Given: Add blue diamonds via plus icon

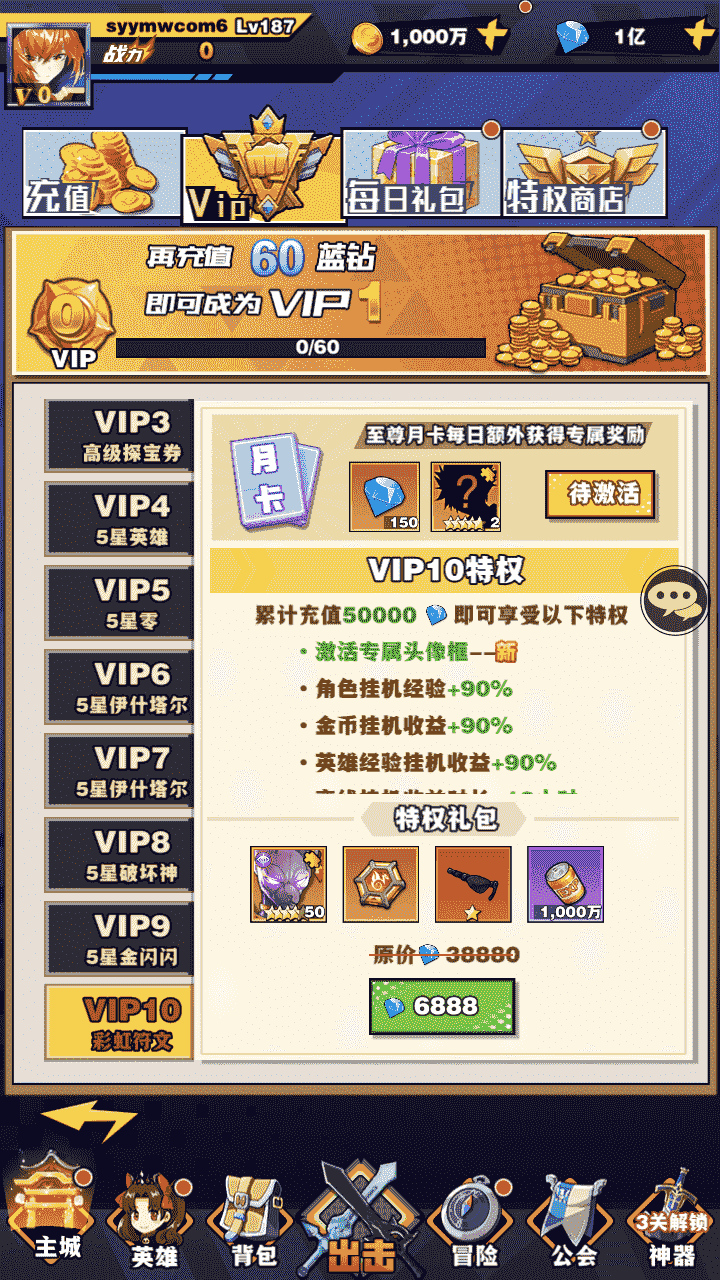Looking at the screenshot, I should (699, 36).
